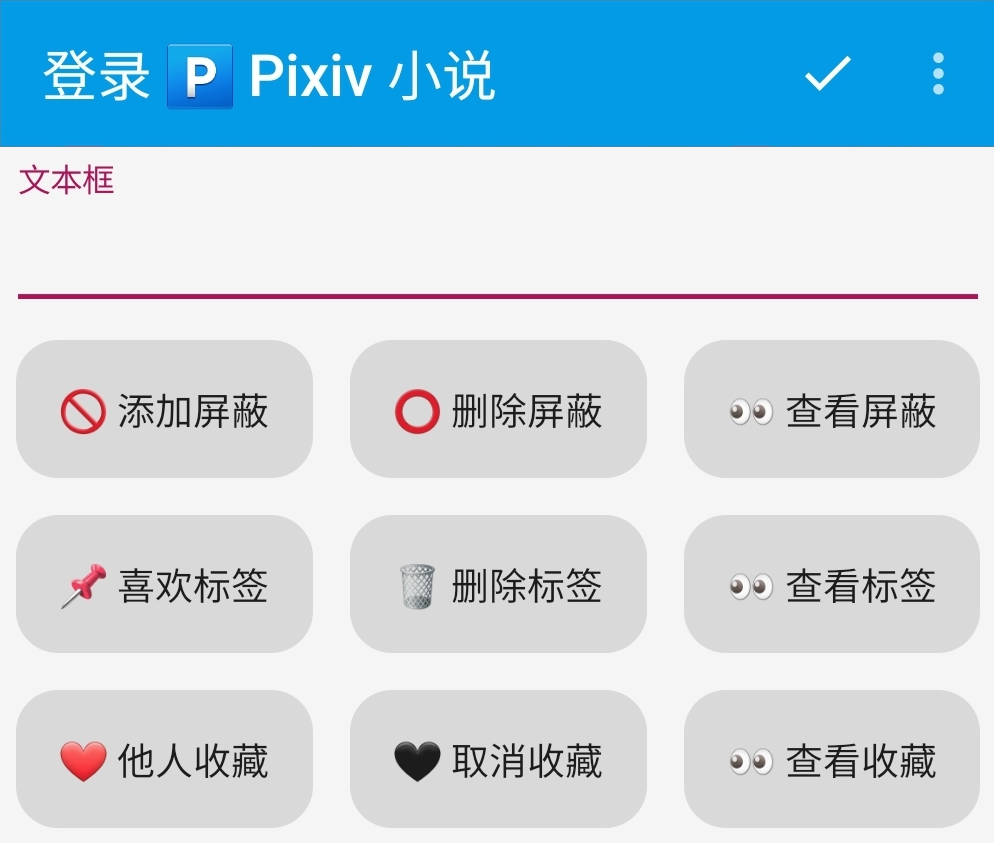994x843 pixels.
Task: Cancel a bookmark with 取消收藏
Action: 498,760
